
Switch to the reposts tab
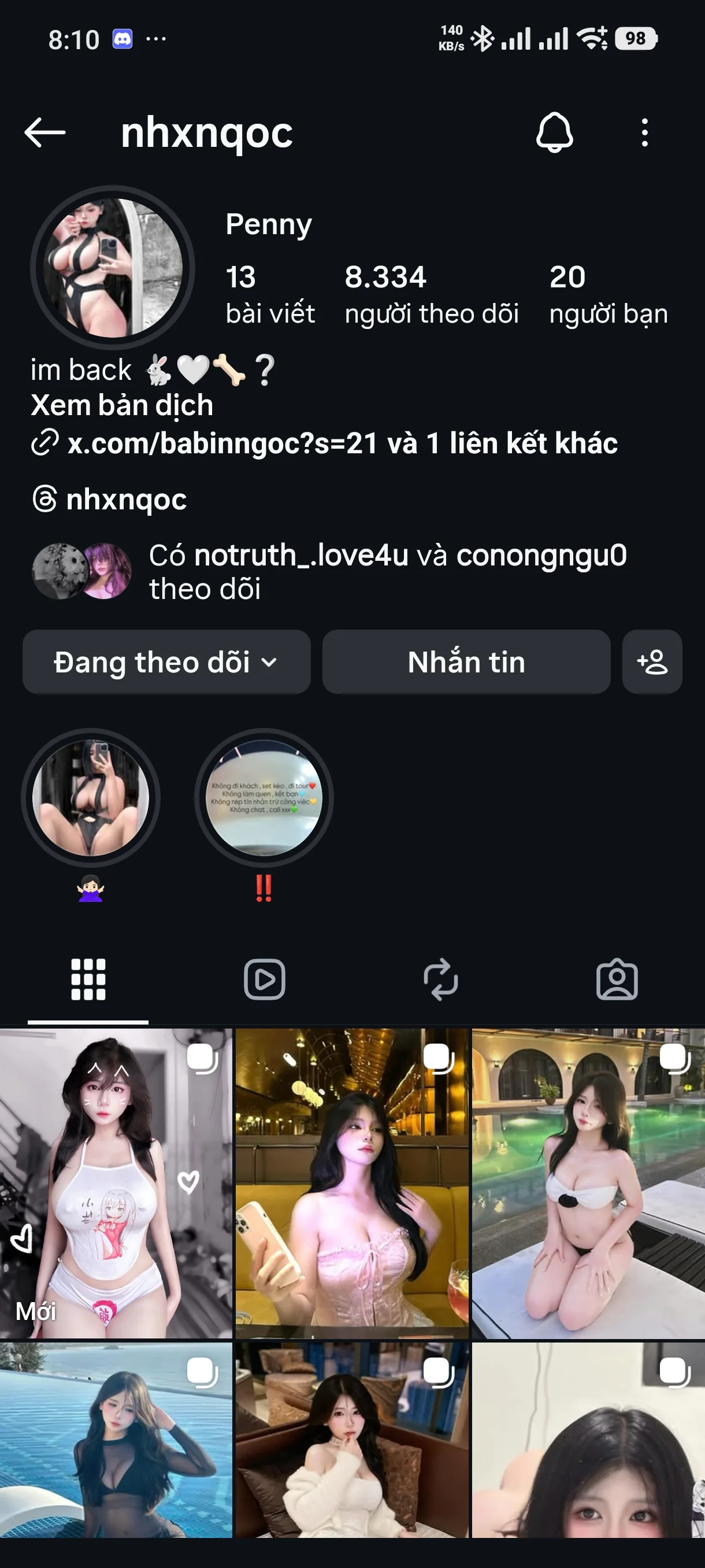440,979
